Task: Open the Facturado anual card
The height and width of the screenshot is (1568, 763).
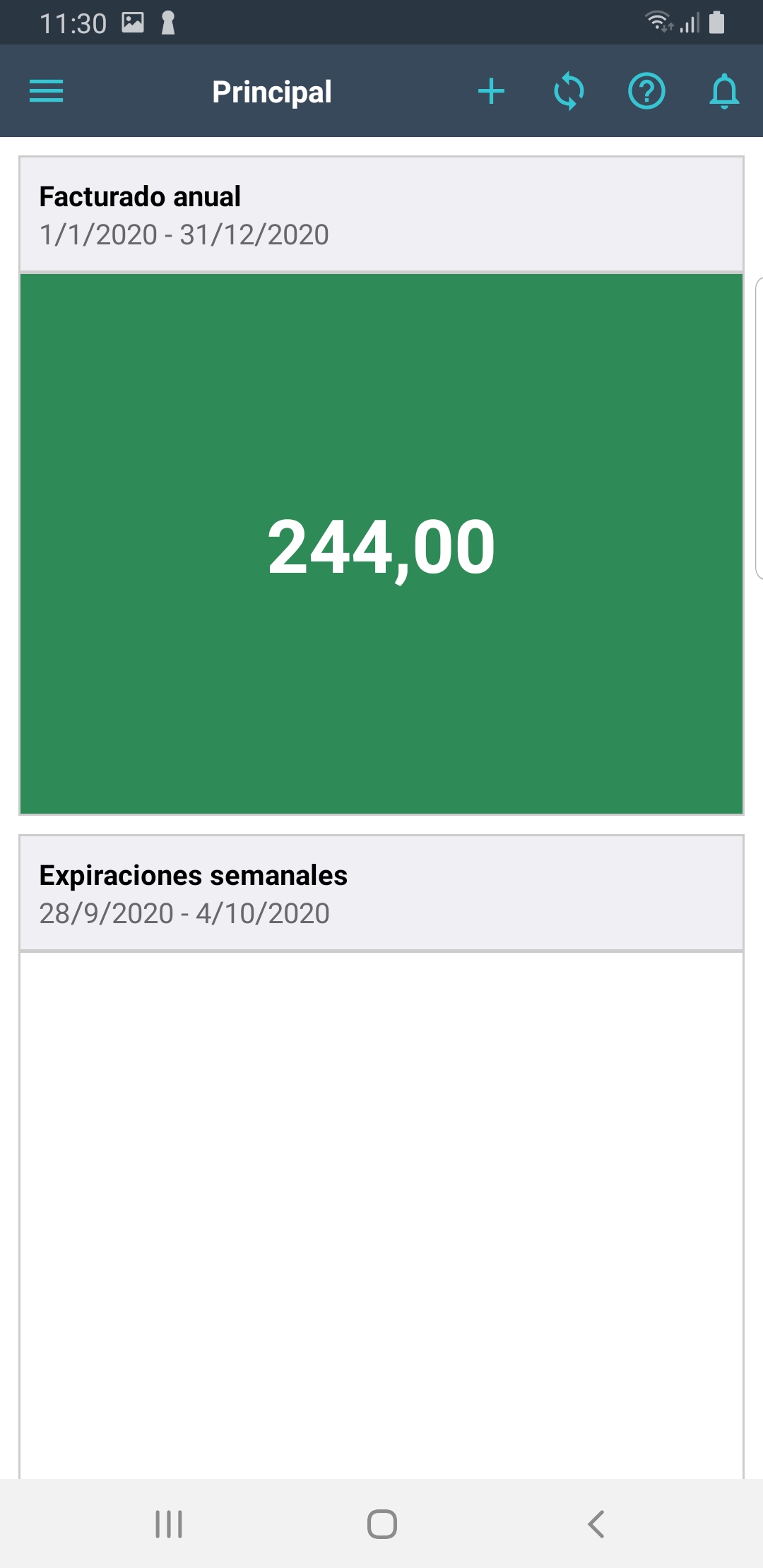Action: 381,544
